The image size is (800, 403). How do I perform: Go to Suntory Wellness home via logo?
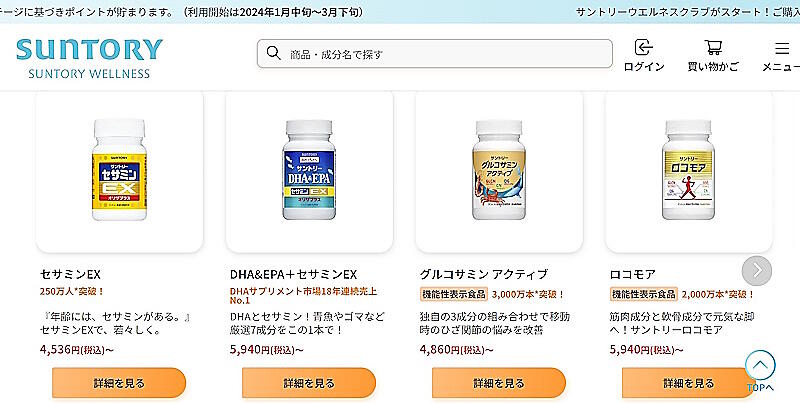(88, 57)
